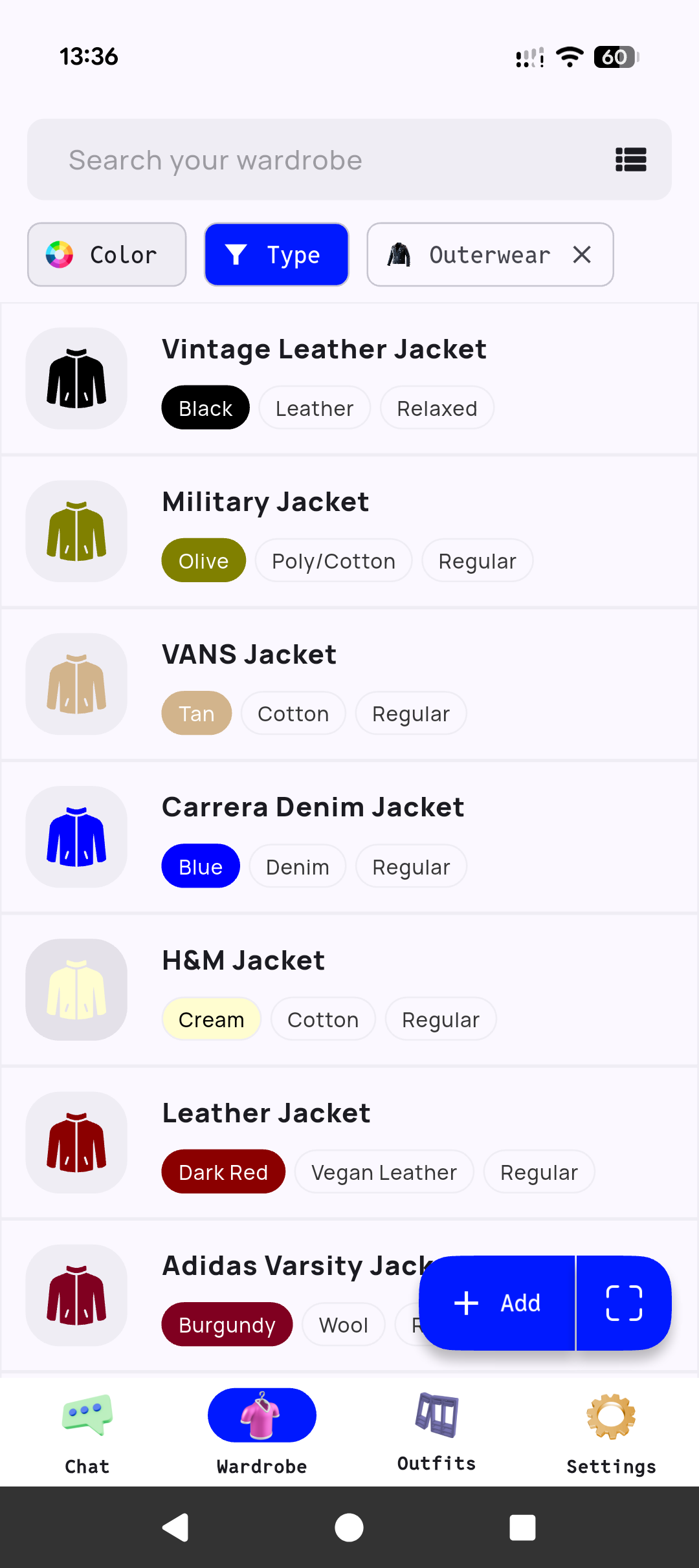Select the Poly/Cotton tag on Military Jacket

click(x=333, y=560)
